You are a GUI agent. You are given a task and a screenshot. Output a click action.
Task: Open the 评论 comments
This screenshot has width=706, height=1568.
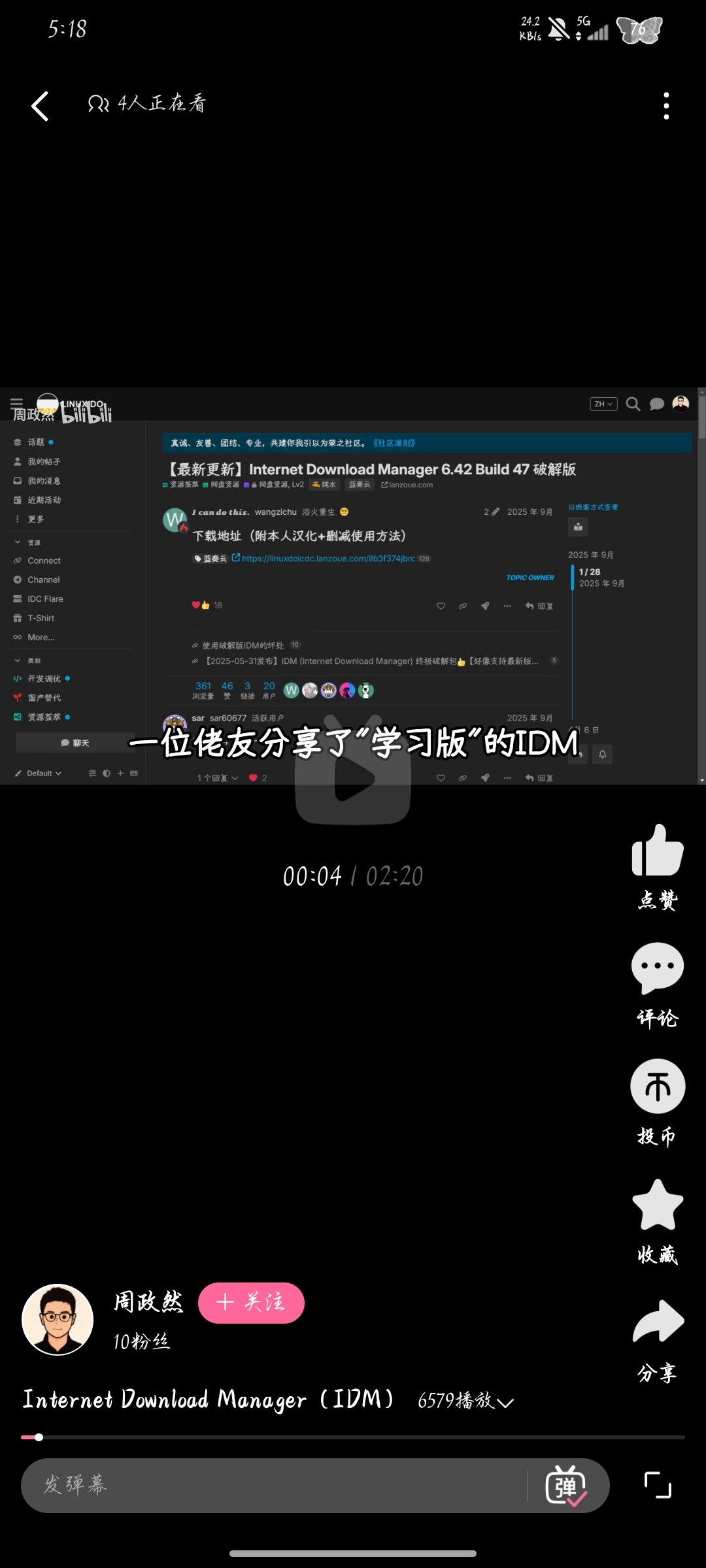[658, 985]
